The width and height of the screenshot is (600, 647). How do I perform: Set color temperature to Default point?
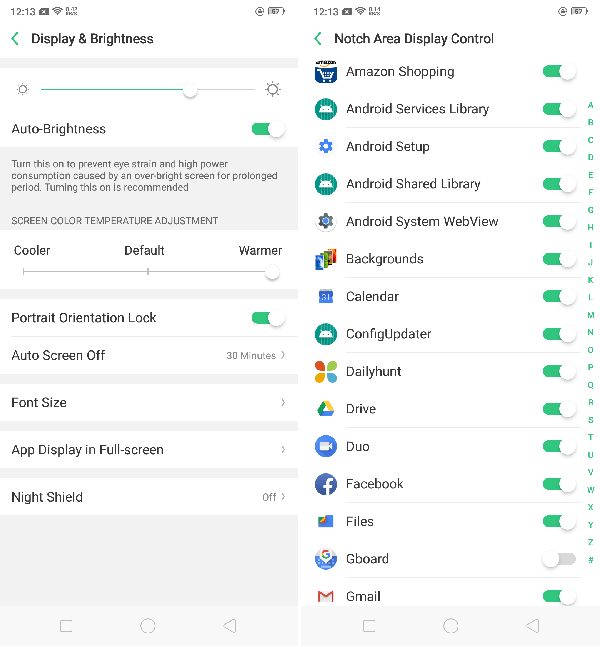click(148, 272)
